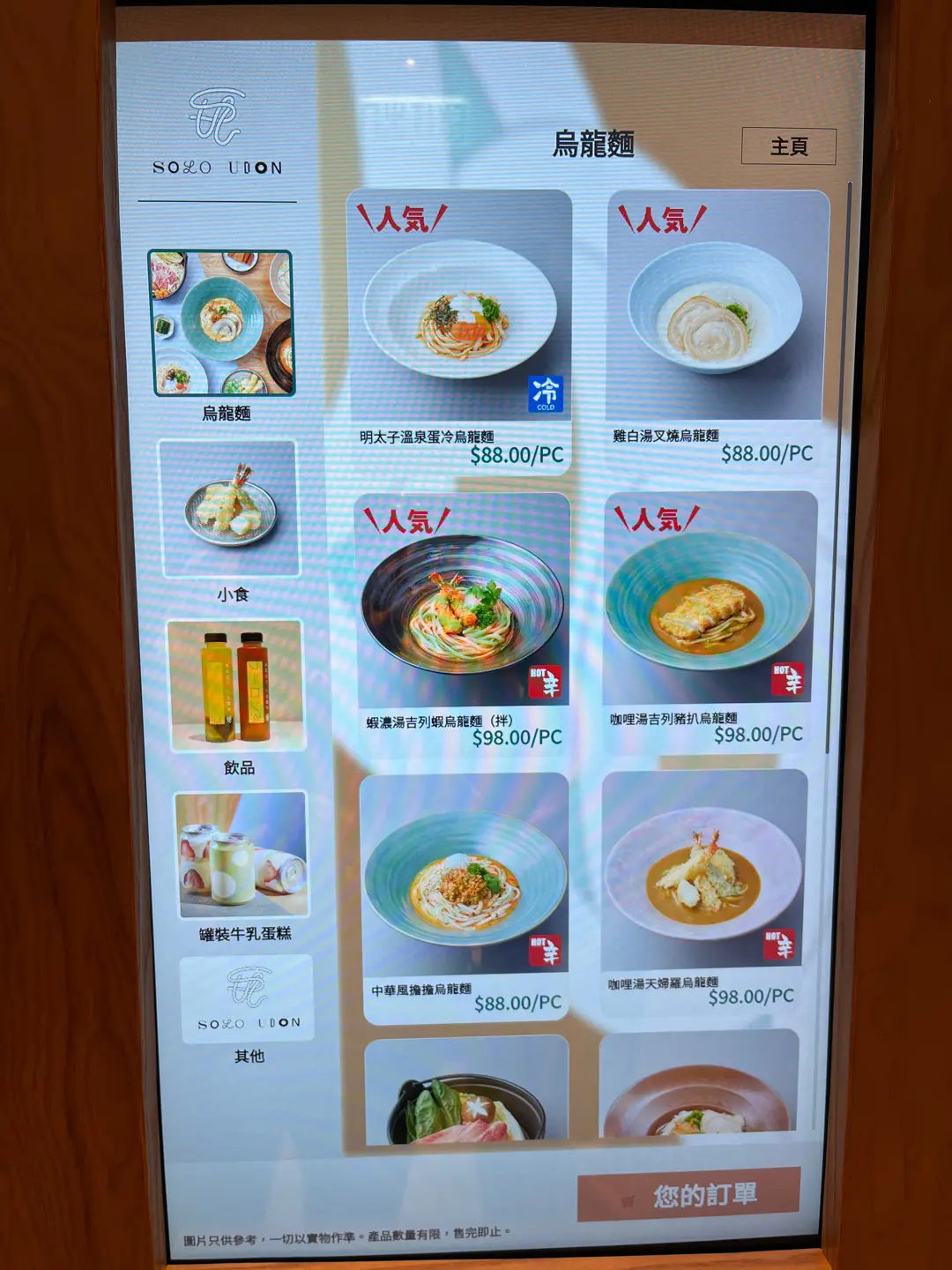952x1270 pixels.
Task: Open 您的訂單 order summary
Action: [688, 1195]
